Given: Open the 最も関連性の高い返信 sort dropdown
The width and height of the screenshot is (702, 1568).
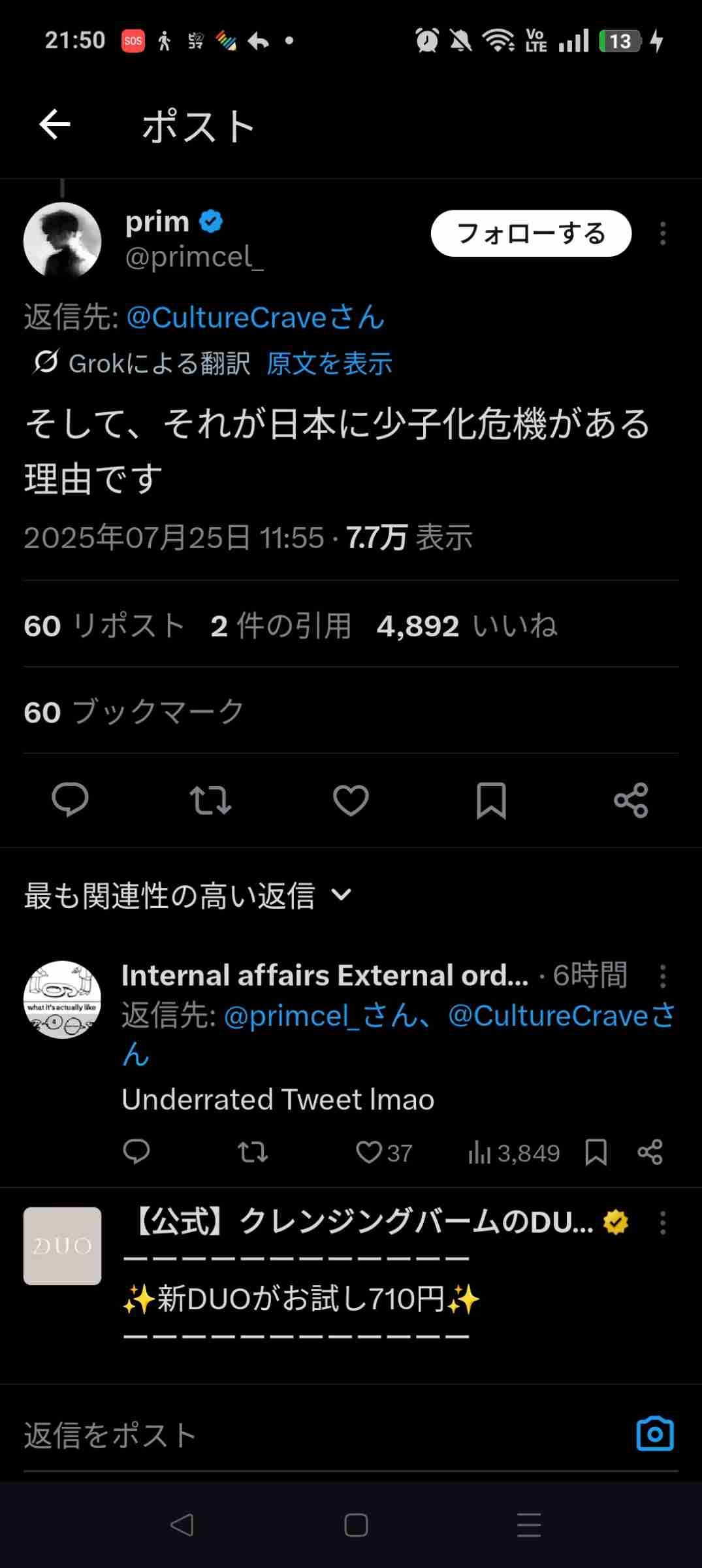Looking at the screenshot, I should tap(189, 895).
